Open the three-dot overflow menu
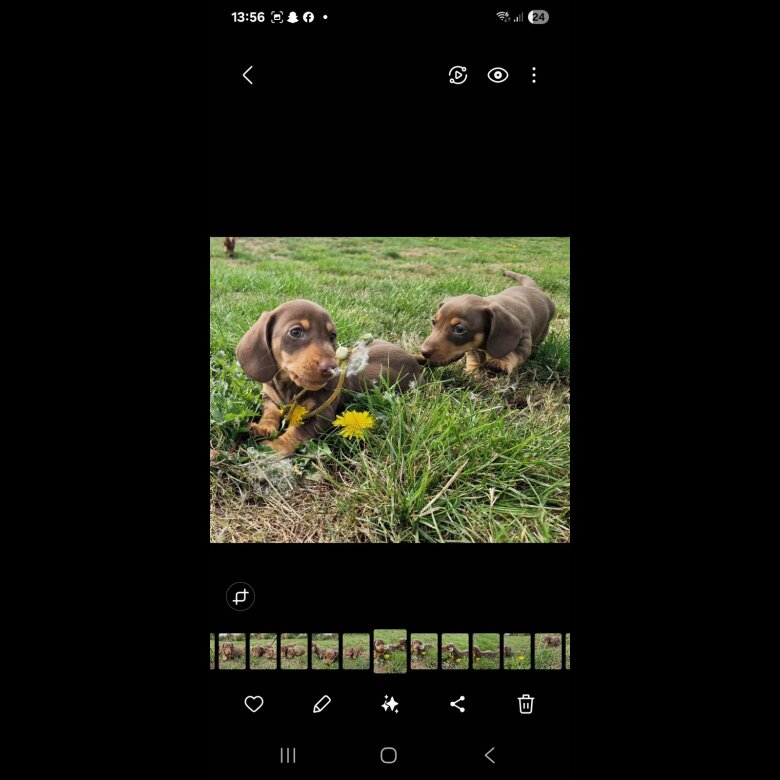The image size is (780, 780). pyautogui.click(x=534, y=75)
